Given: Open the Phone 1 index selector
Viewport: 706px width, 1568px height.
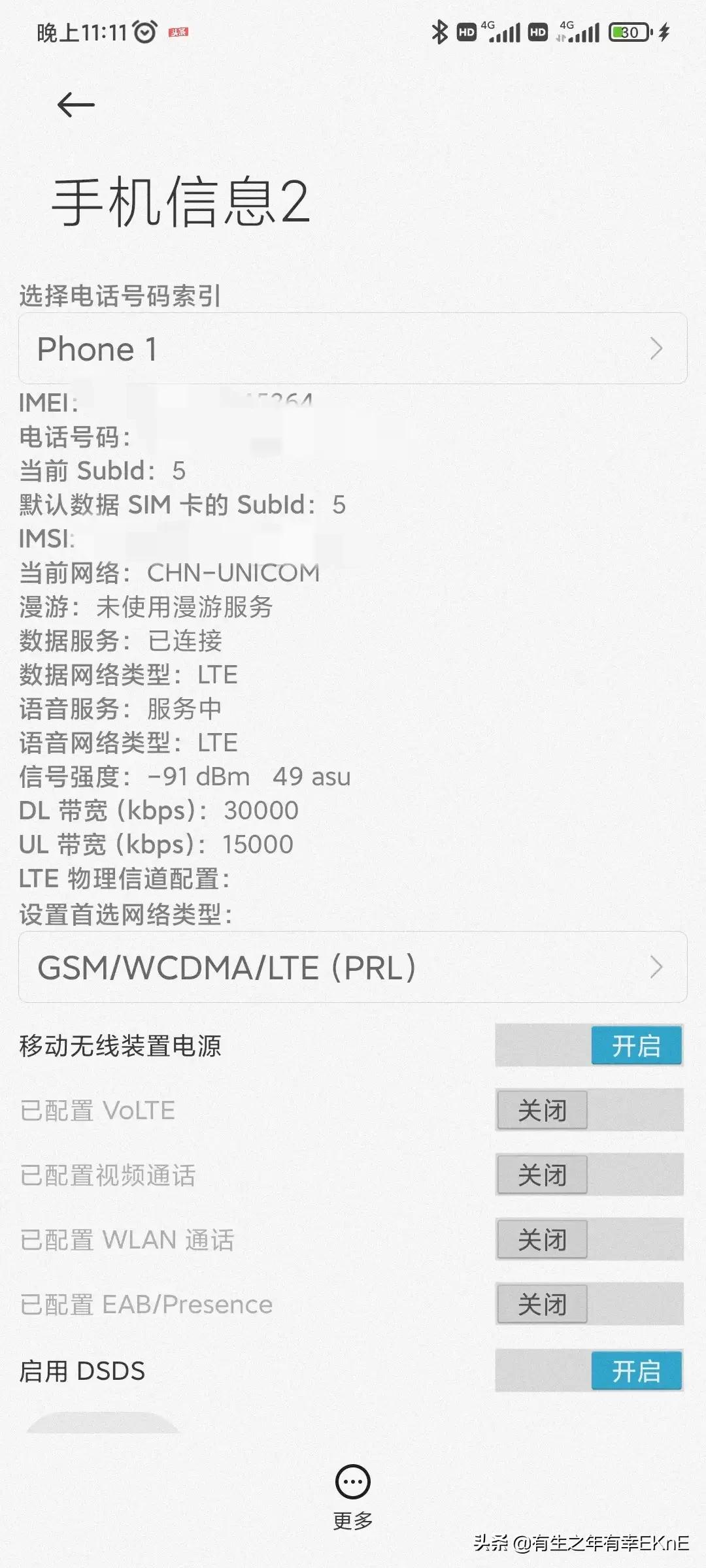Looking at the screenshot, I should pyautogui.click(x=353, y=348).
